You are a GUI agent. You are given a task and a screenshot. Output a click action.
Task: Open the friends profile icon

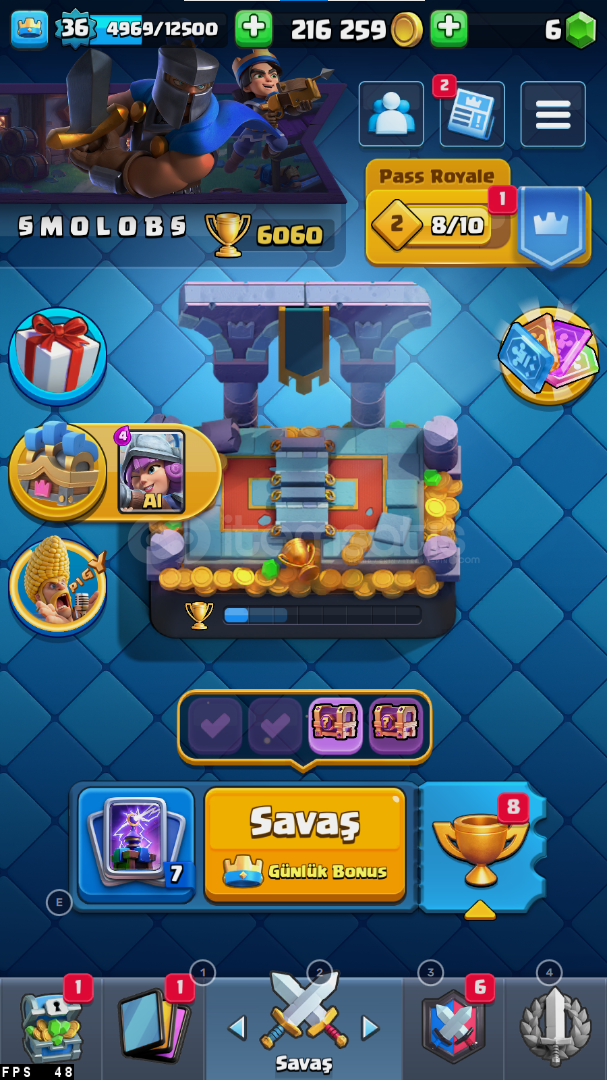390,114
